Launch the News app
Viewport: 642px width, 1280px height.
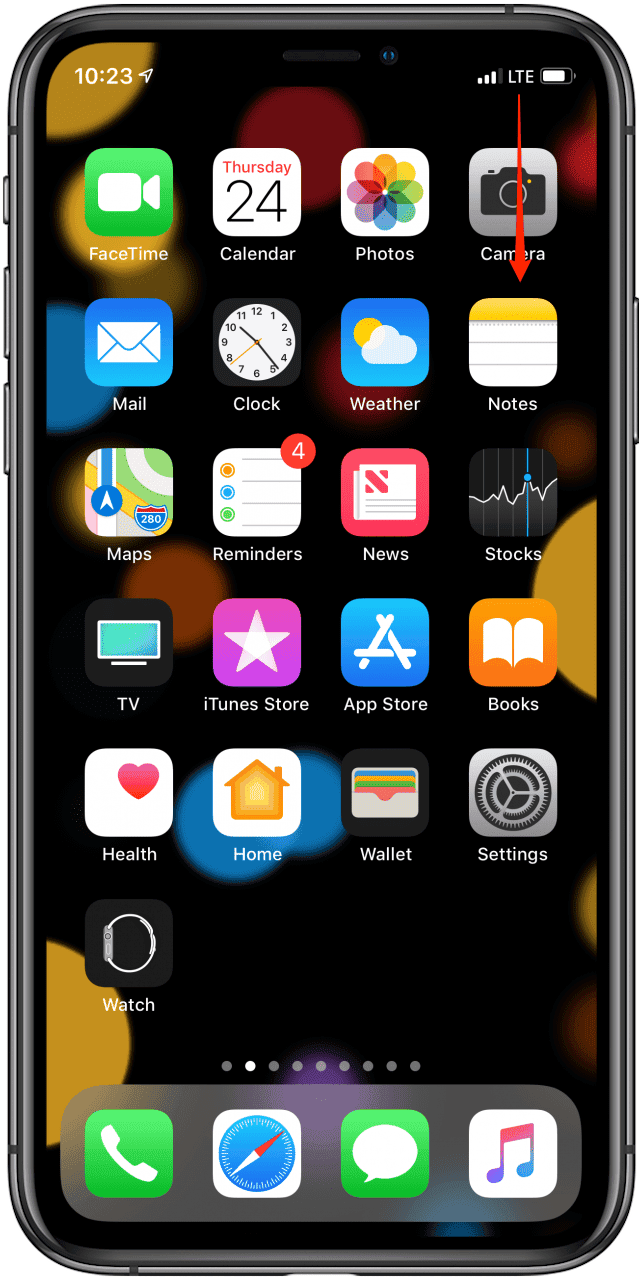coord(385,492)
